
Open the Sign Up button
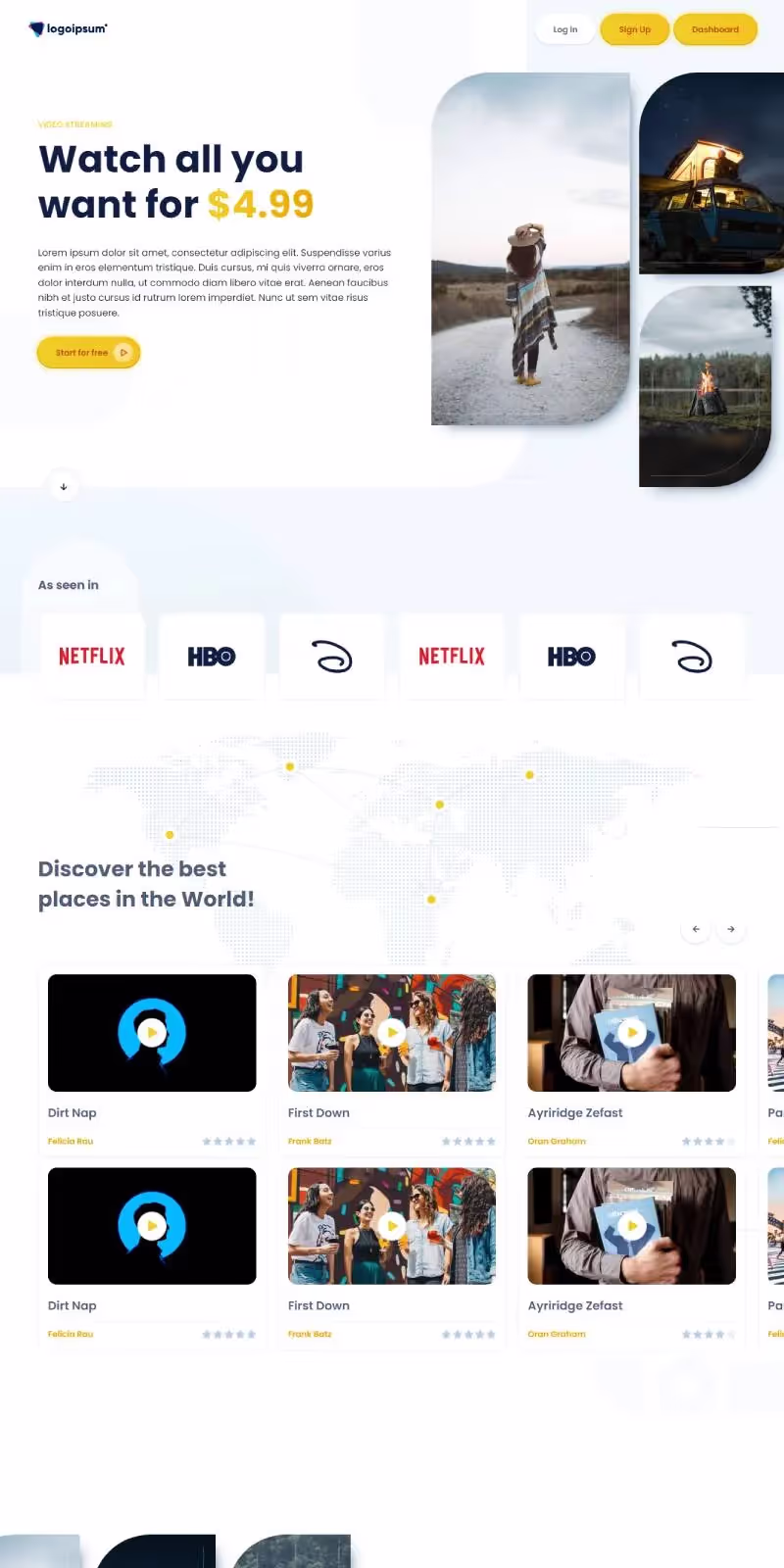tap(635, 29)
